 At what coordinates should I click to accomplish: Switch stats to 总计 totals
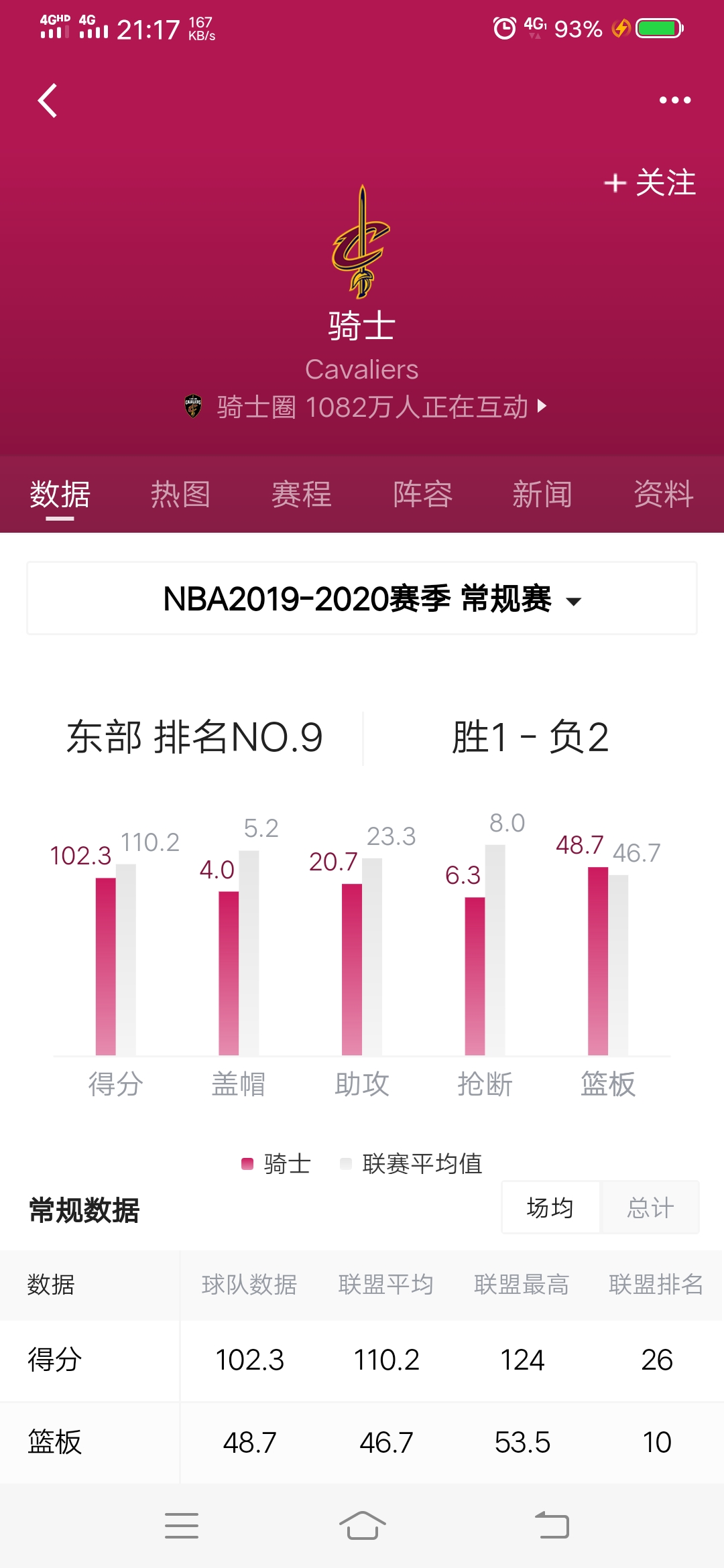(650, 1207)
